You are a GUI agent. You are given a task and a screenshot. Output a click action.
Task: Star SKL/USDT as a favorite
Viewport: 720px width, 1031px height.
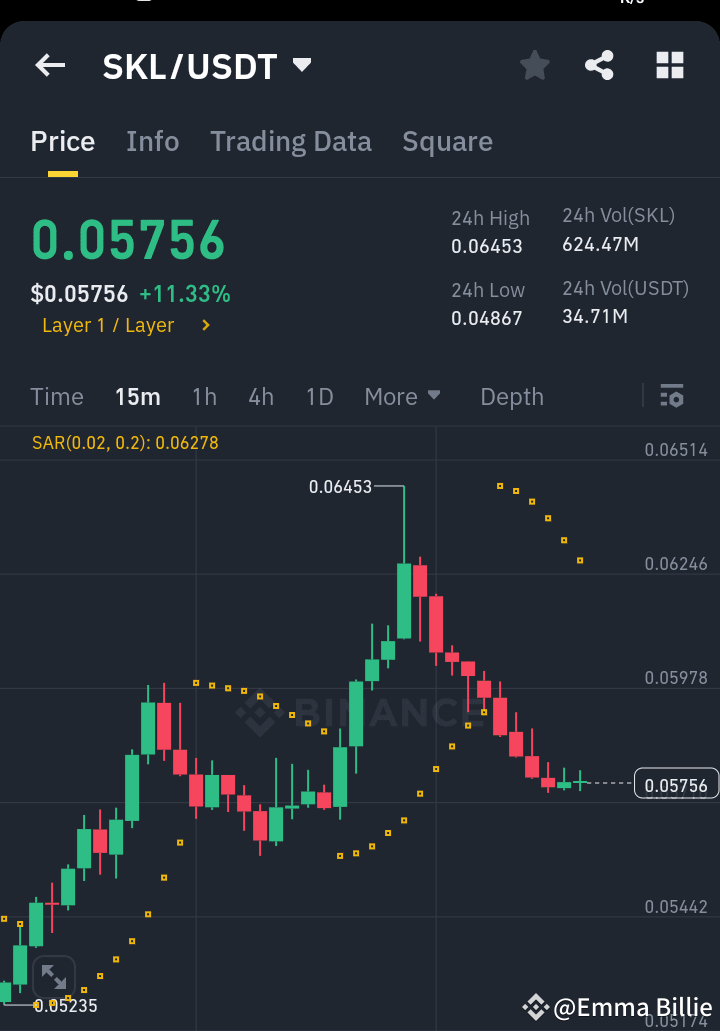click(534, 65)
